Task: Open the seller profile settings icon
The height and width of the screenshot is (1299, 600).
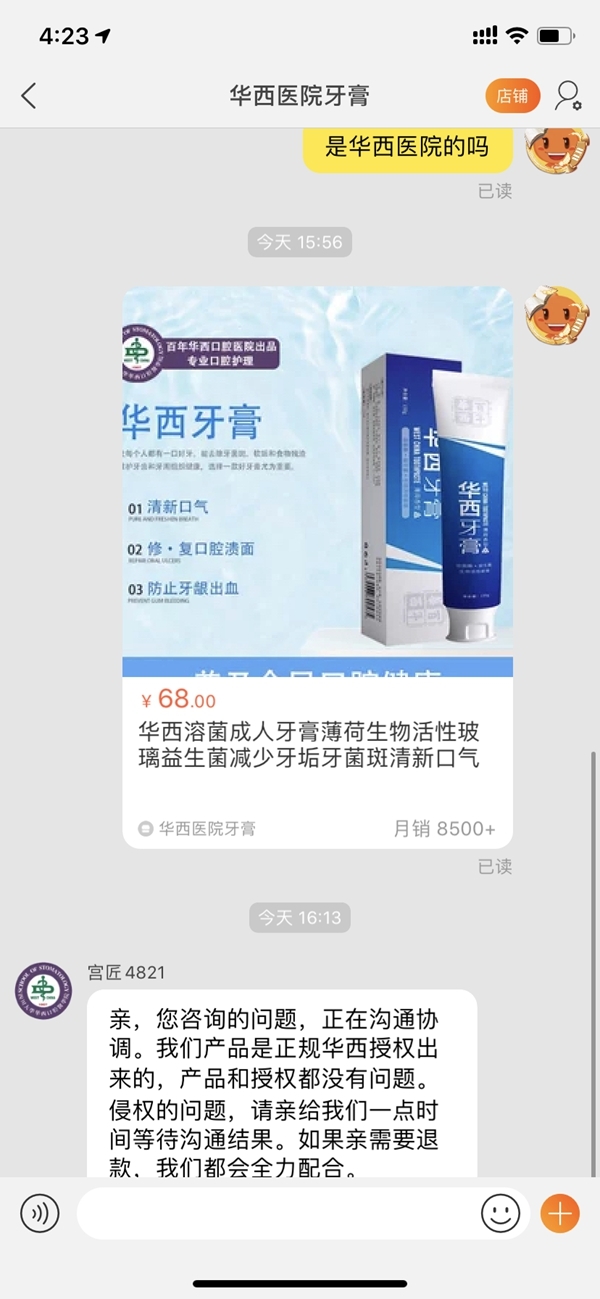Action: click(568, 96)
